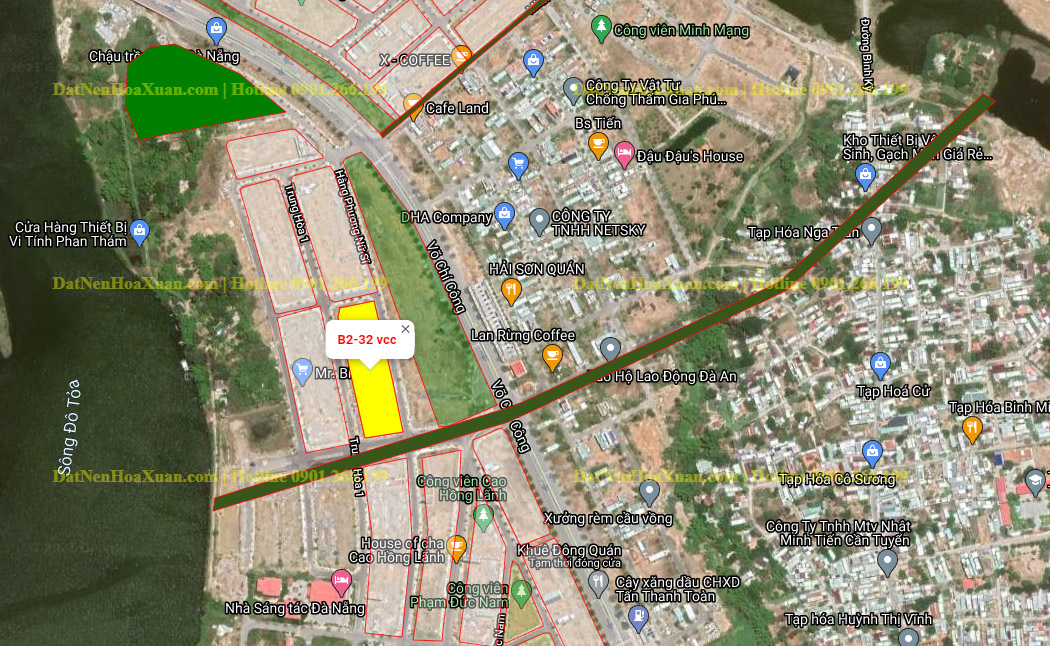Open Cửa Hàng Thiết Bị Vi Tính Phan Thắm marker
Screen dimensions: 1050x646
click(140, 231)
